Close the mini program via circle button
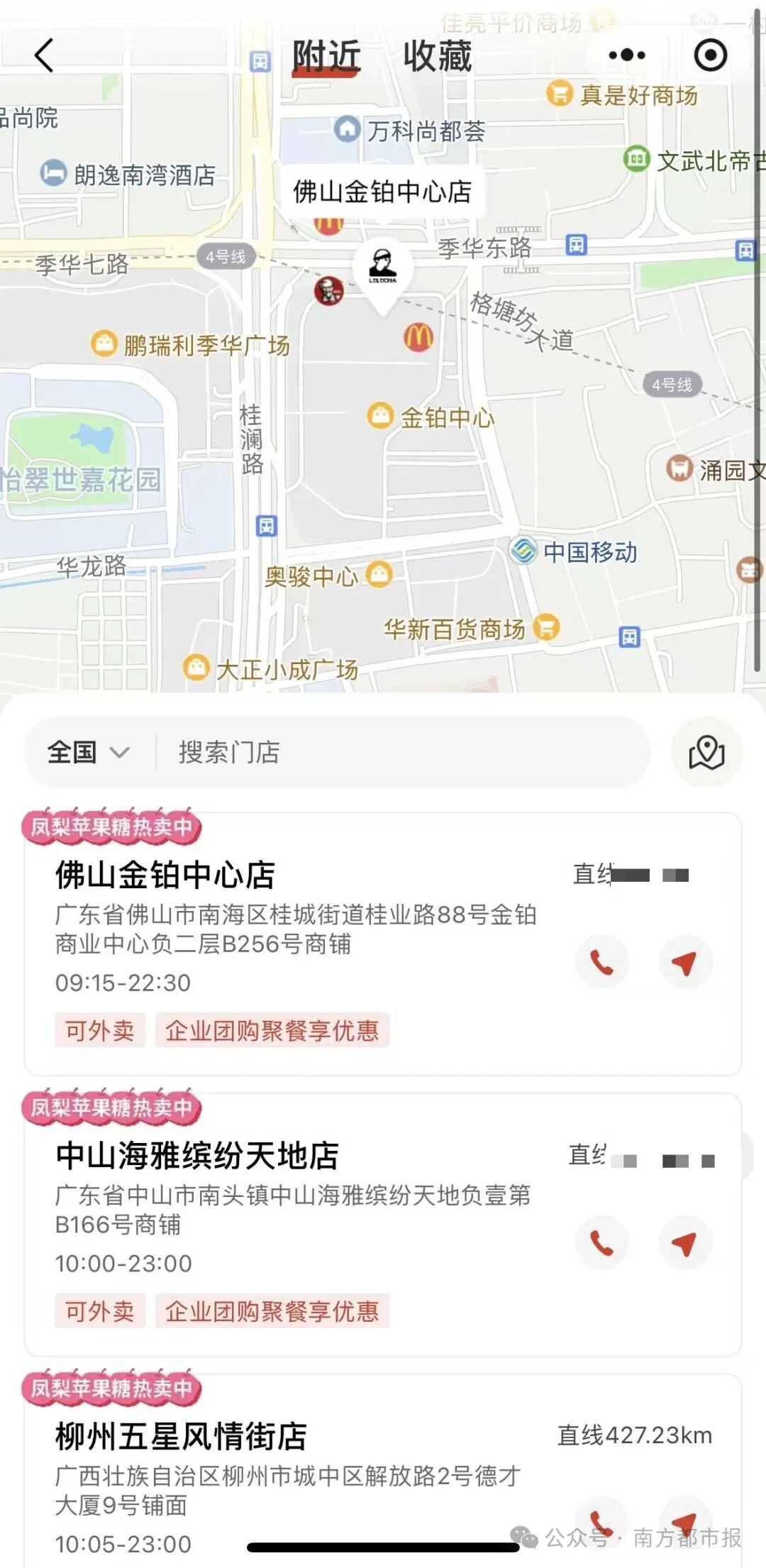Image resolution: width=766 pixels, height=1568 pixels. tap(710, 55)
